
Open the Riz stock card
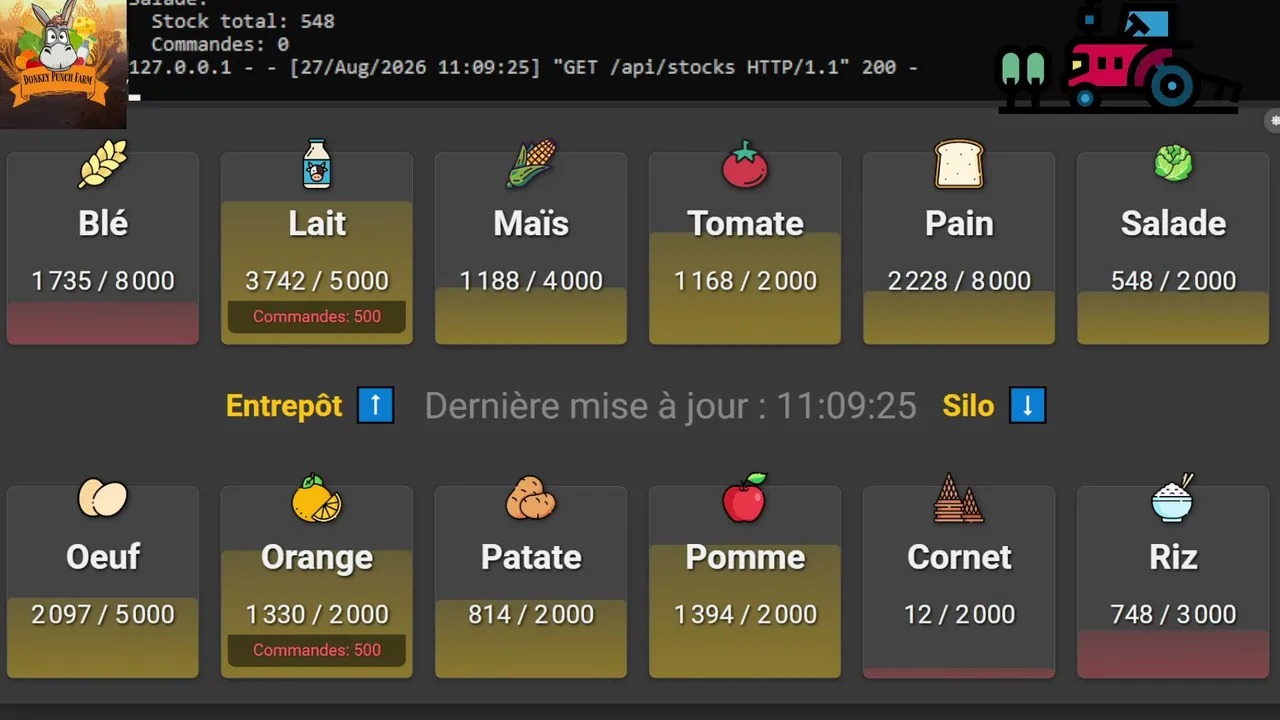(x=1173, y=582)
